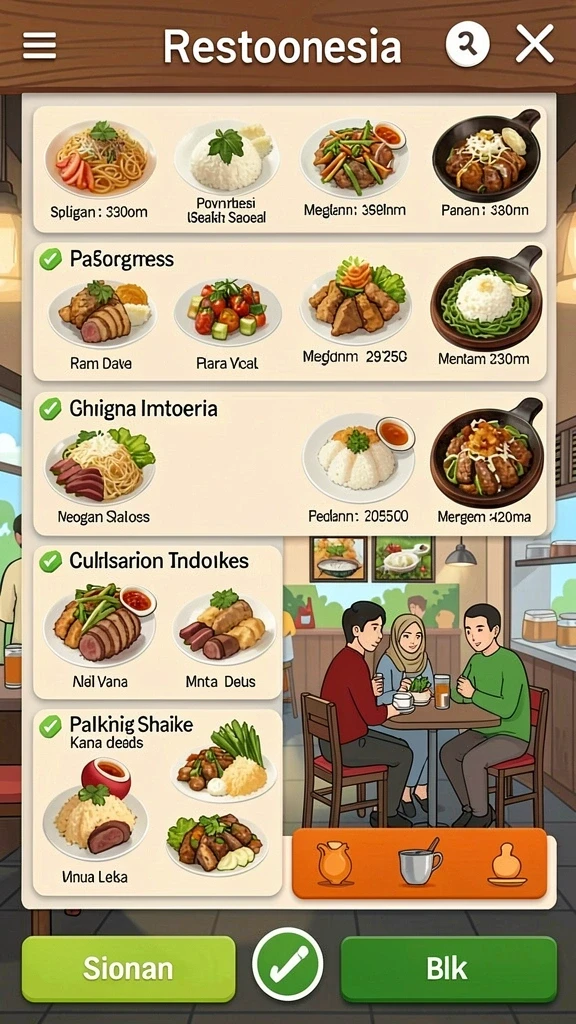Pick the Ram Dave dish
This screenshot has height=1024, width=576.
point(100,325)
